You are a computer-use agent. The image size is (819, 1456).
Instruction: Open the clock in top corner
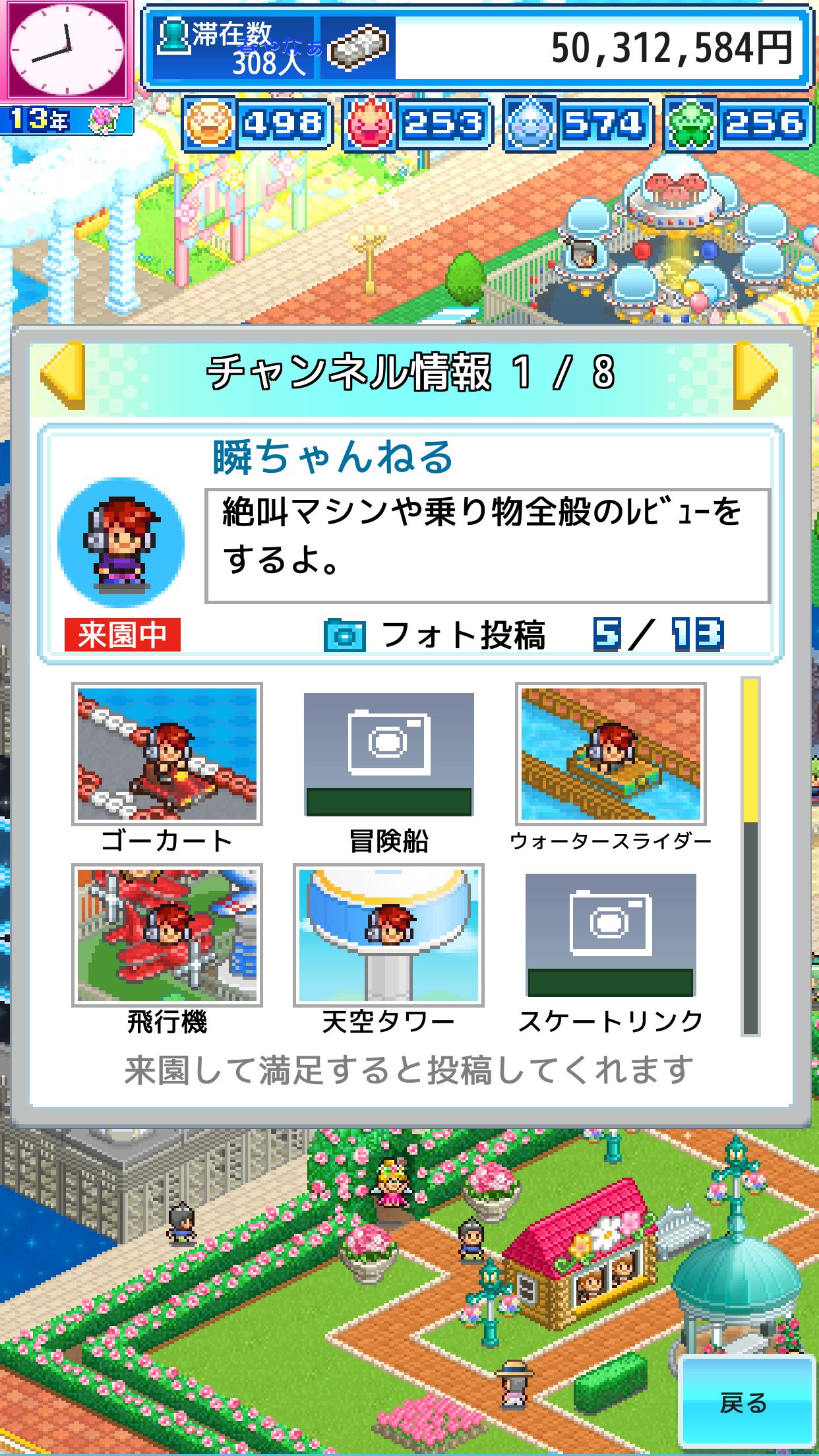point(67,50)
